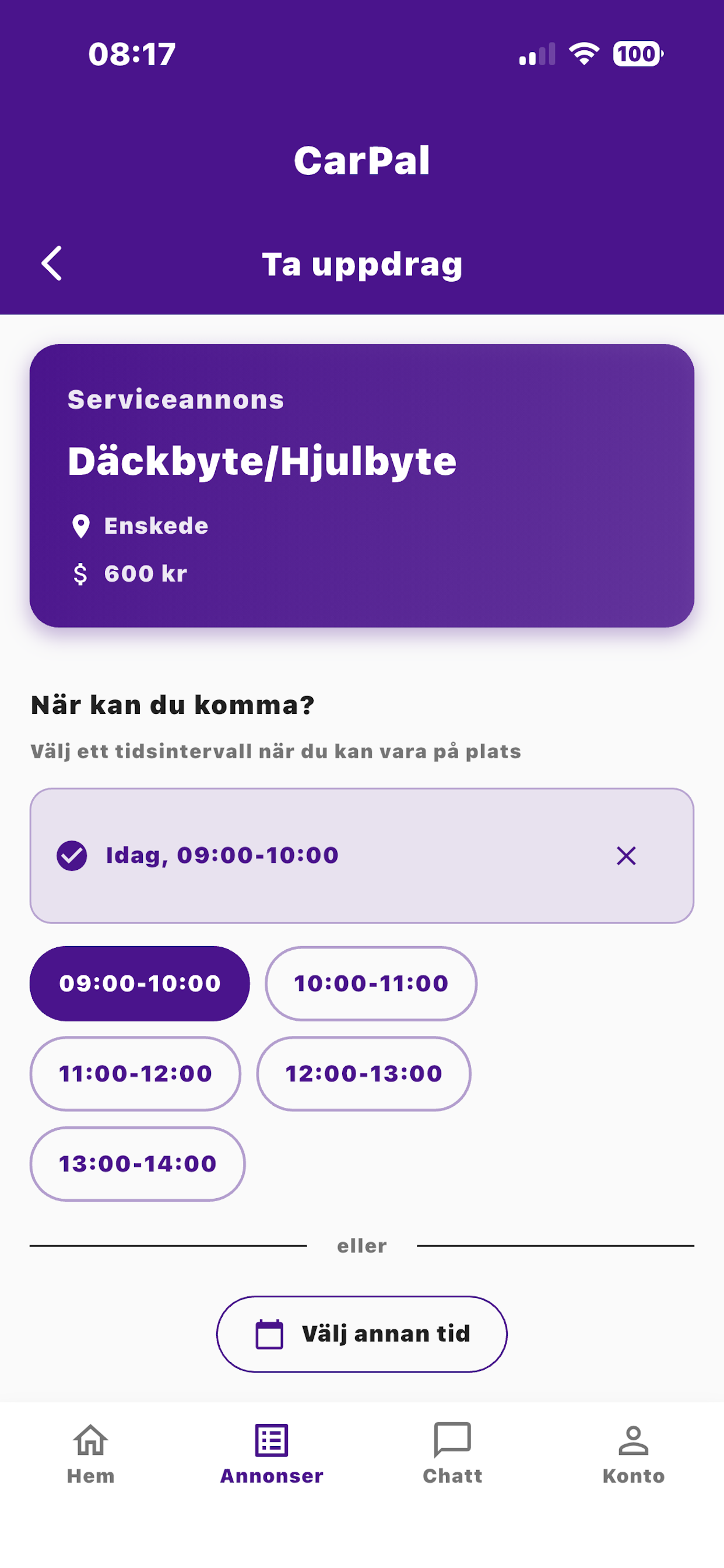Tap Välj annan tid button
Viewport: 724px width, 1568px height.
tap(362, 1334)
